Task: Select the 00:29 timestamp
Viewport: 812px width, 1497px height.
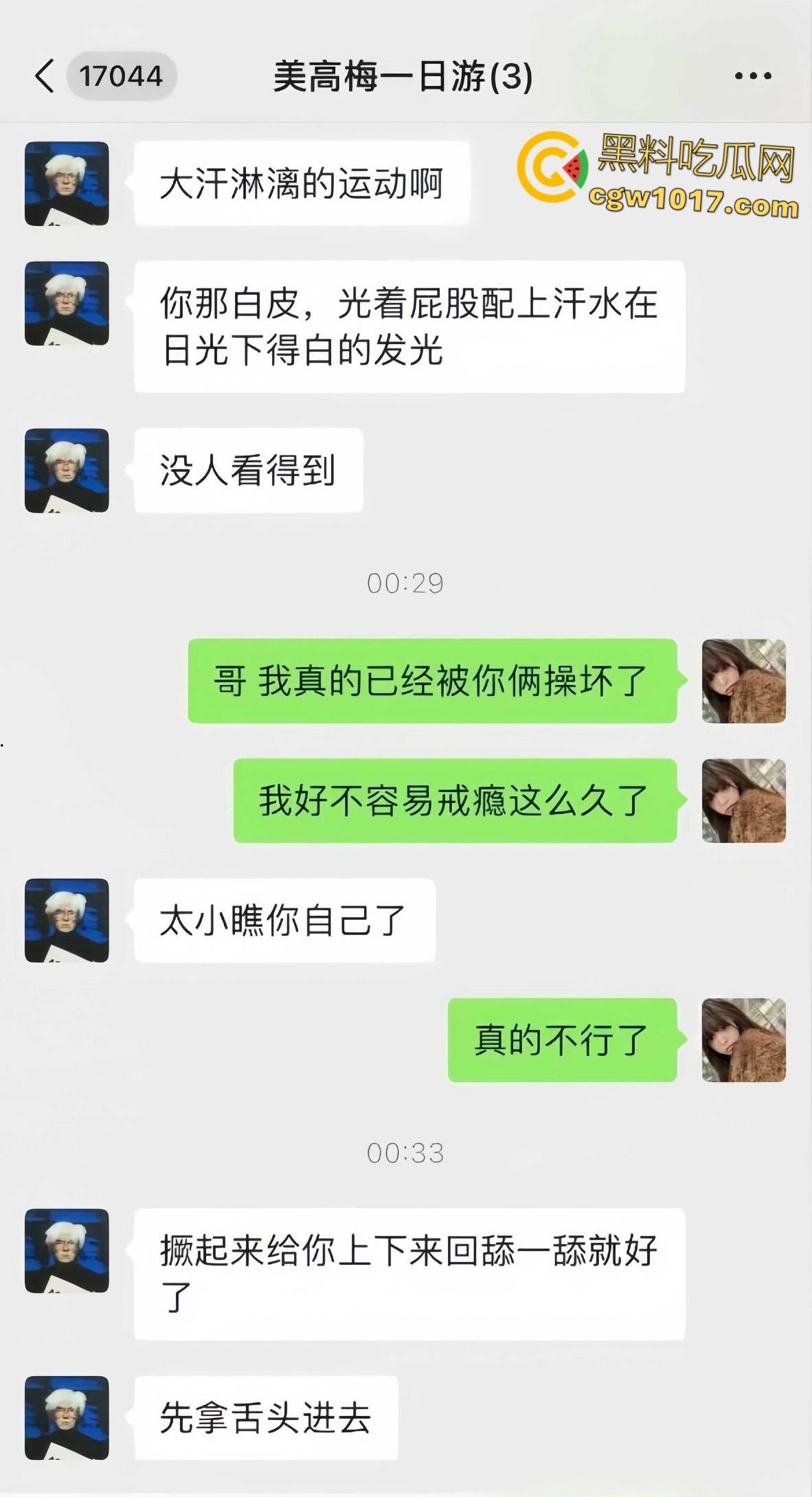Action: [x=405, y=583]
